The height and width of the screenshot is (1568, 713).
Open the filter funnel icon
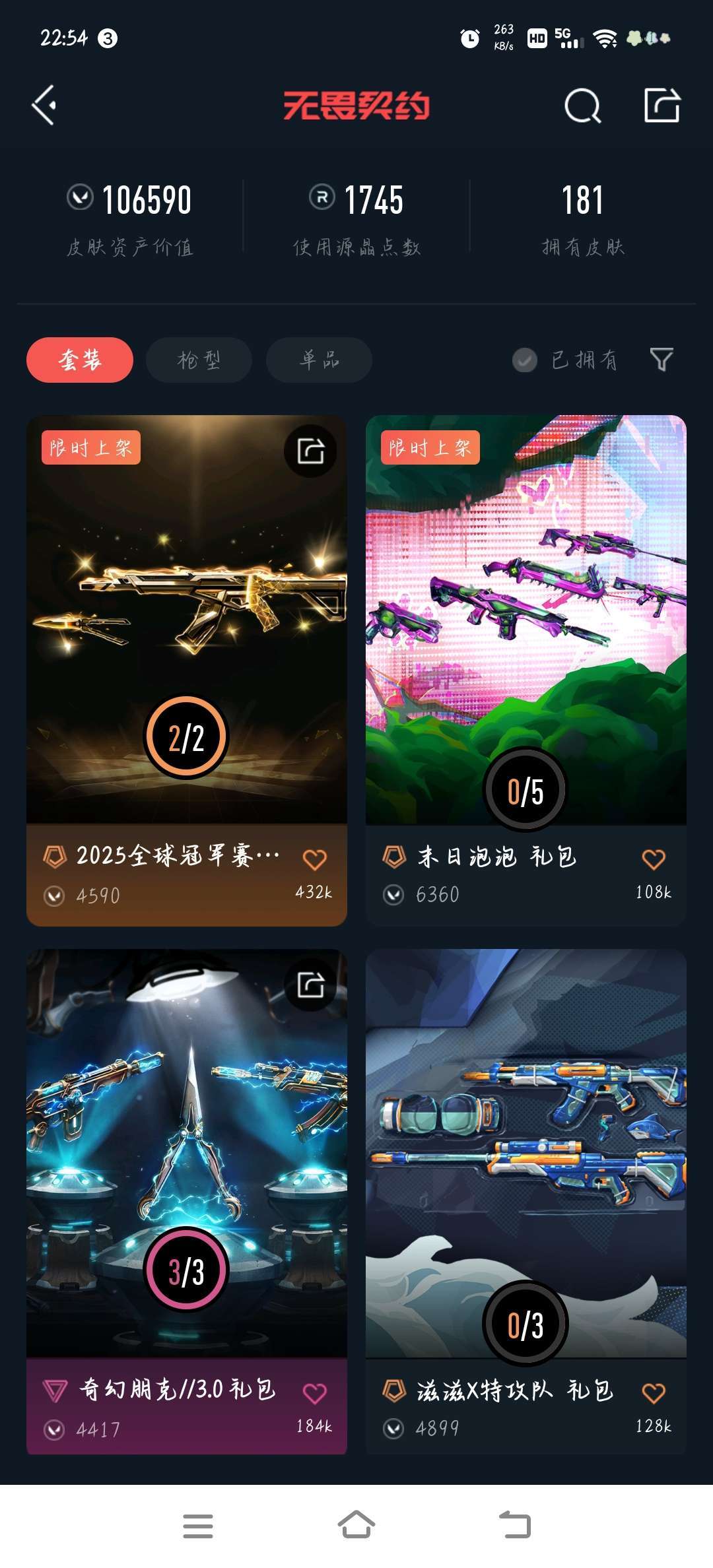tap(662, 360)
